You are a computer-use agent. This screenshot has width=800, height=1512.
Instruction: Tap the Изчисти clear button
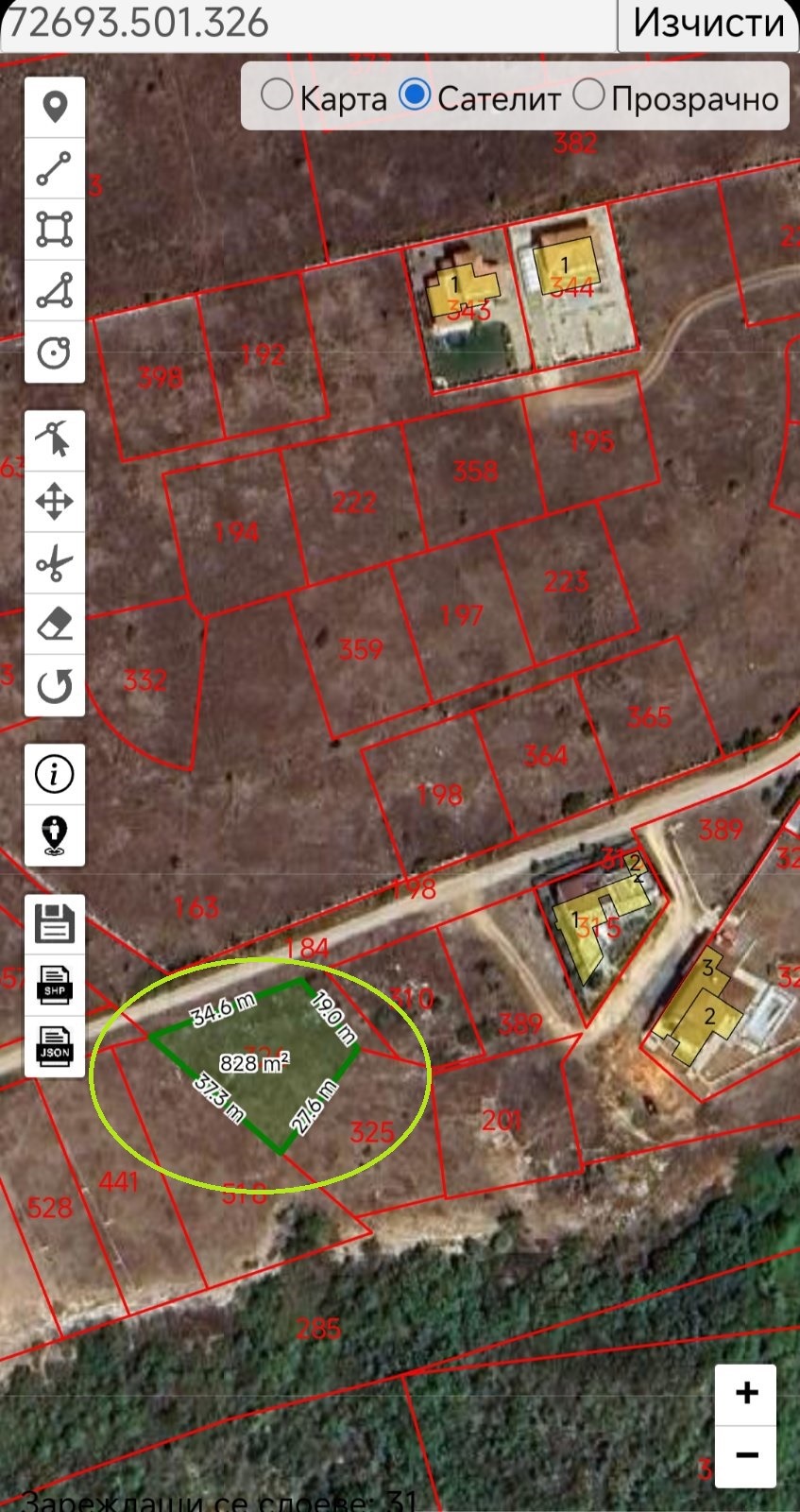point(707,23)
